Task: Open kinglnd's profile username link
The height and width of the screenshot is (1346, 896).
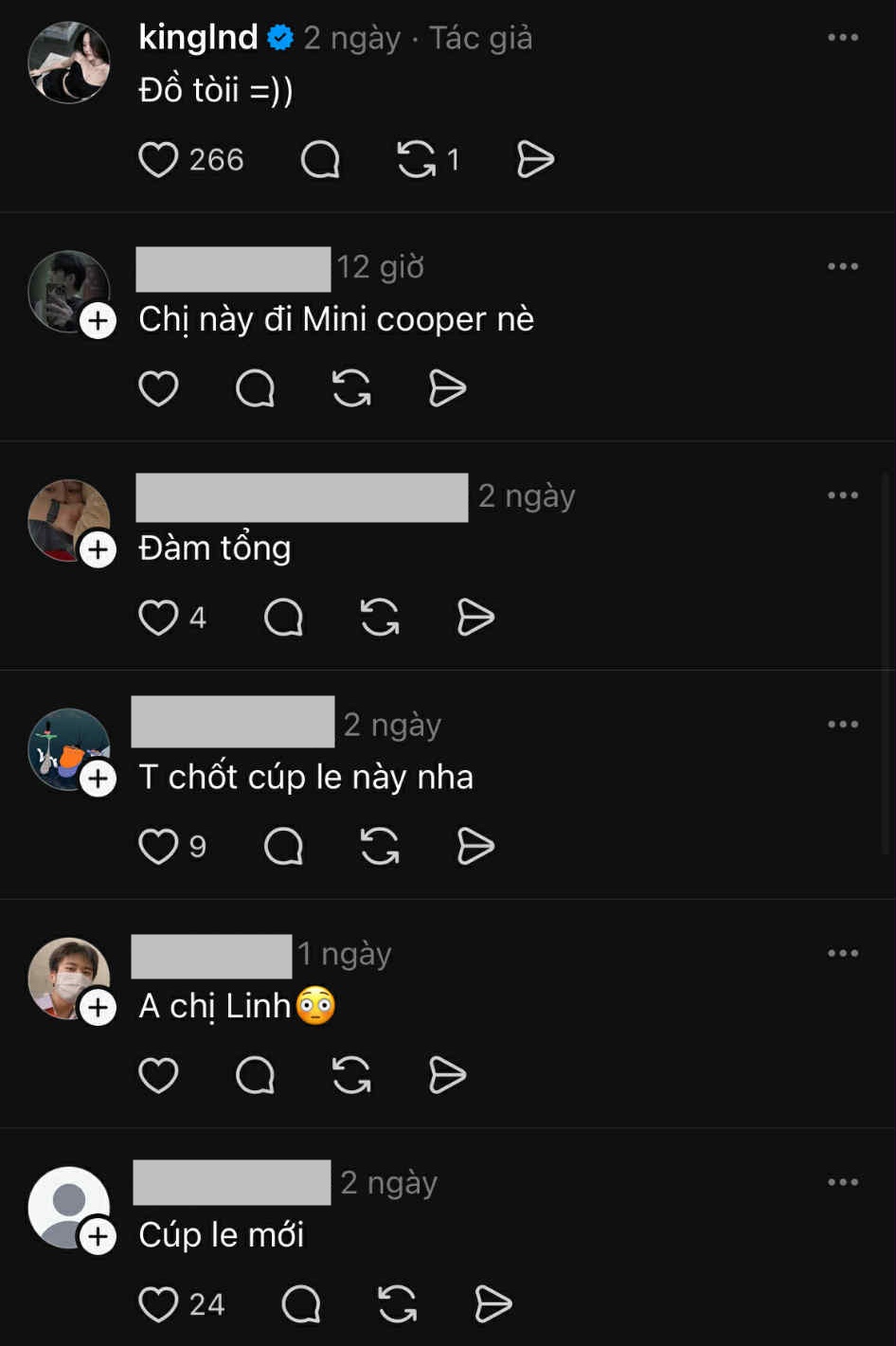Action: point(198,38)
